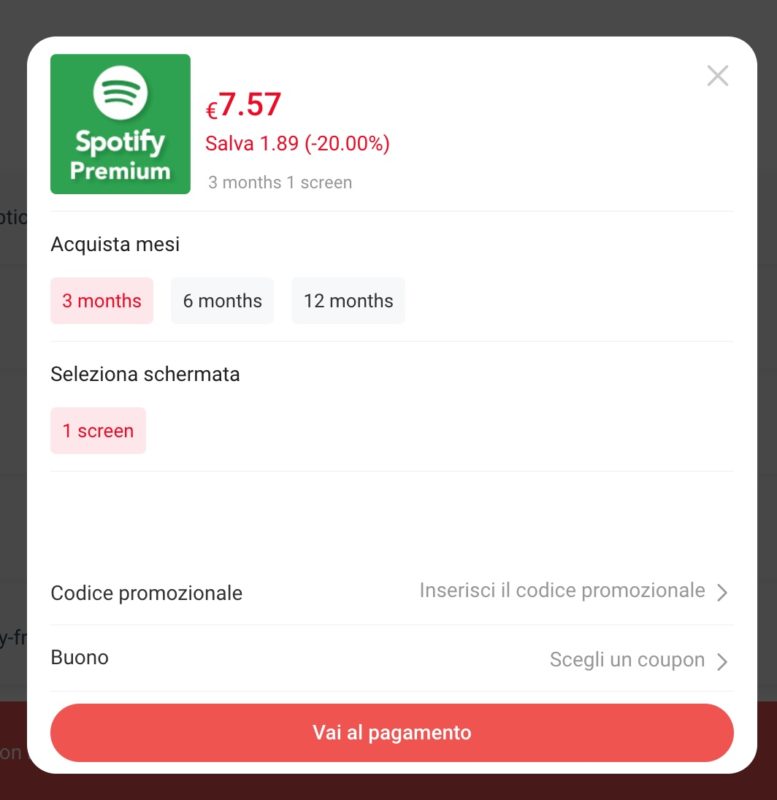Select the 3 months option
This screenshot has width=777, height=800.
click(x=102, y=301)
